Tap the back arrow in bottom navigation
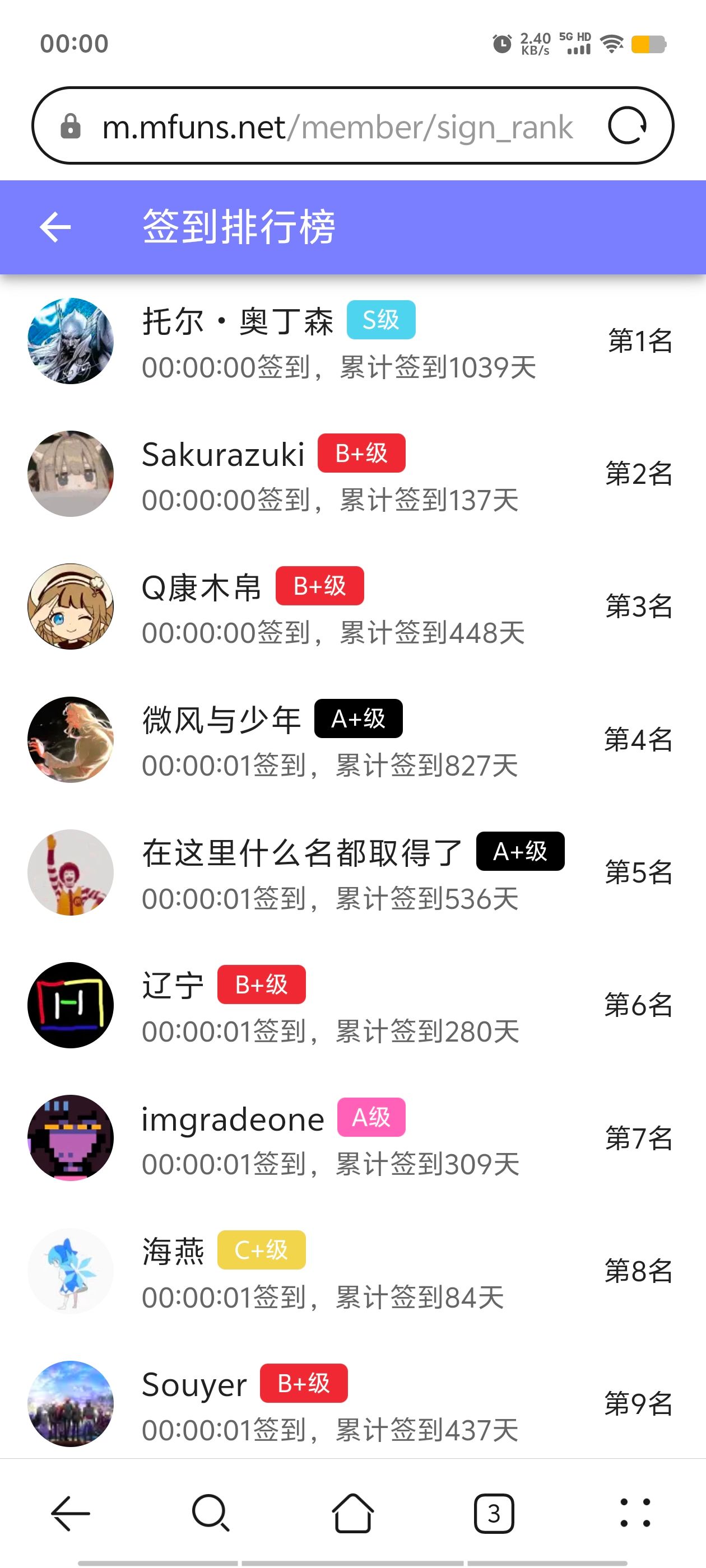 pos(69,1514)
